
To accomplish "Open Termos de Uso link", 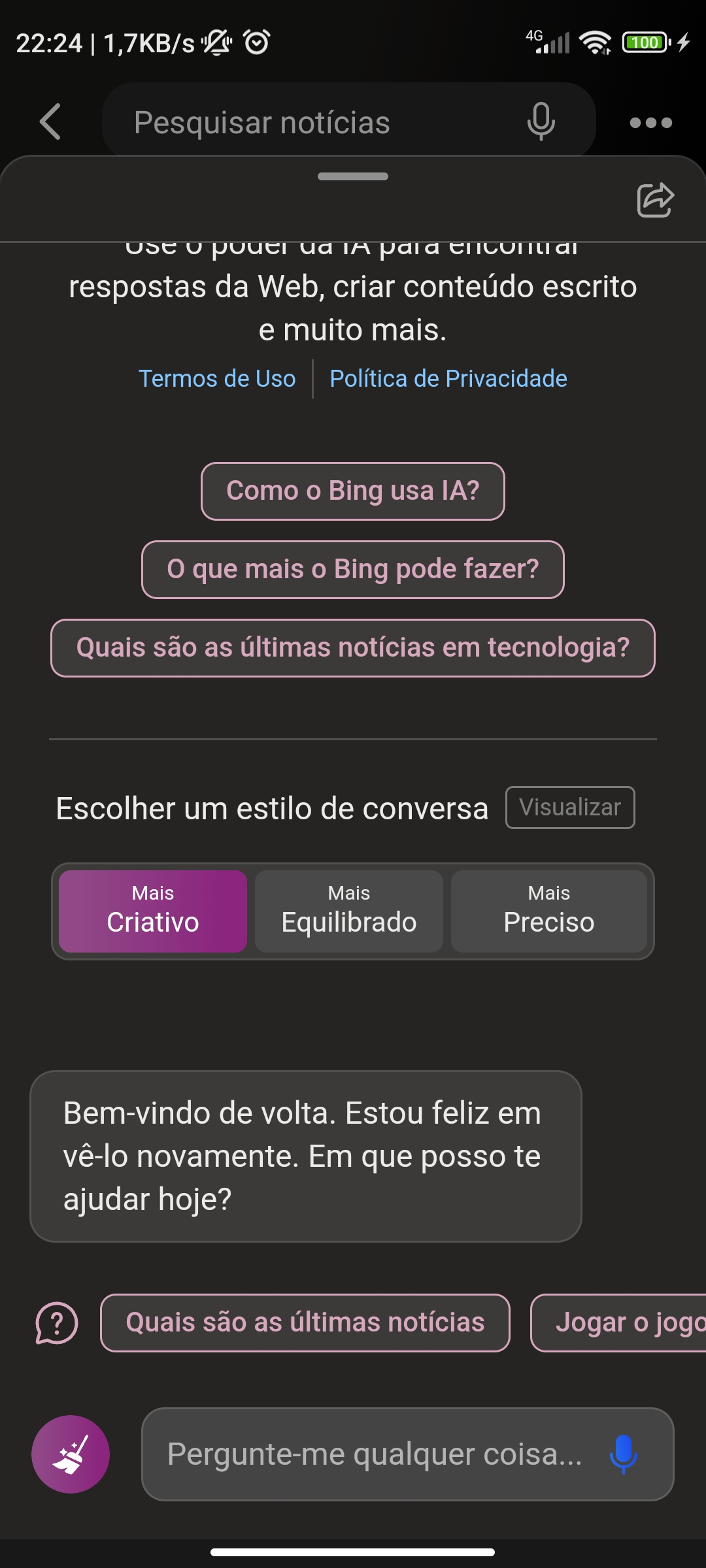I will click(218, 378).
